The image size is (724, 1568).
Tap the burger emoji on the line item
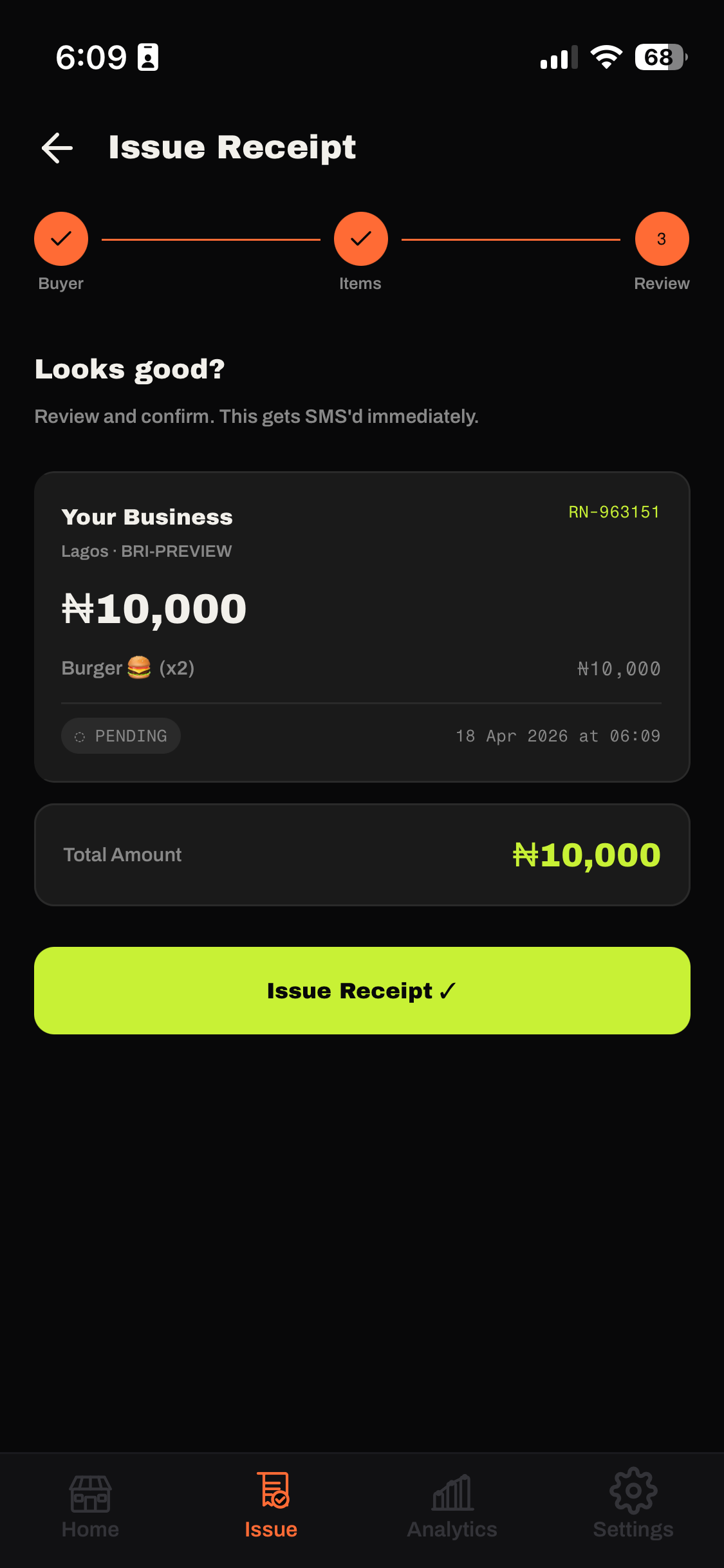pos(138,667)
